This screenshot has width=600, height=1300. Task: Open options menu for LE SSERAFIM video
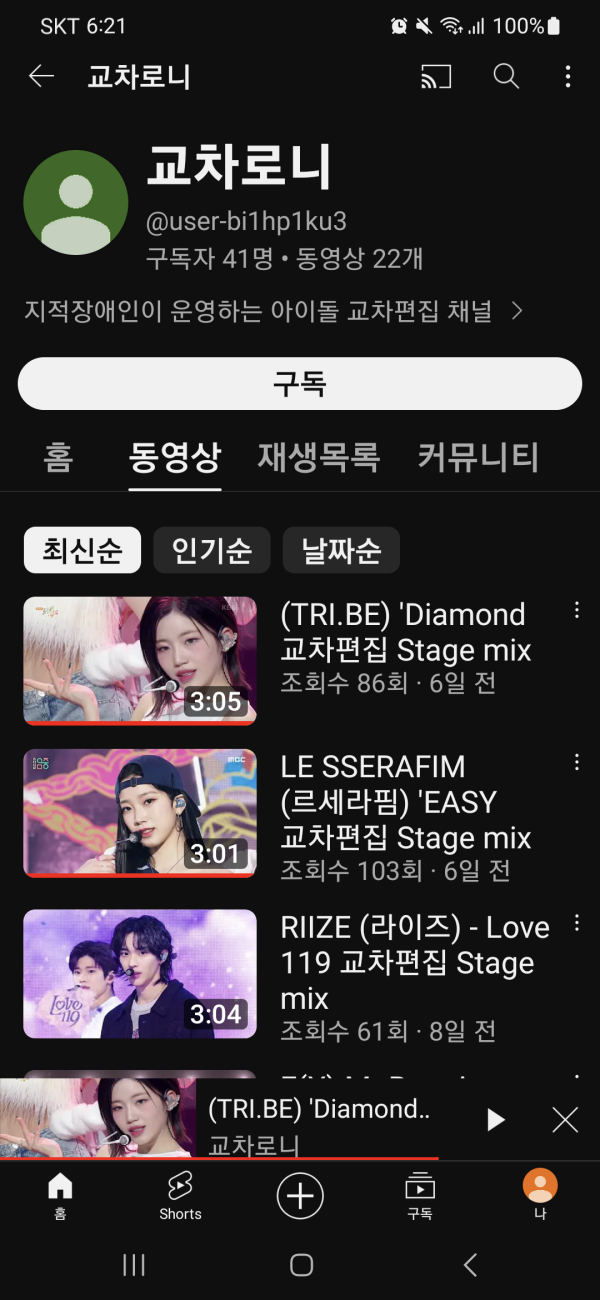pyautogui.click(x=576, y=762)
